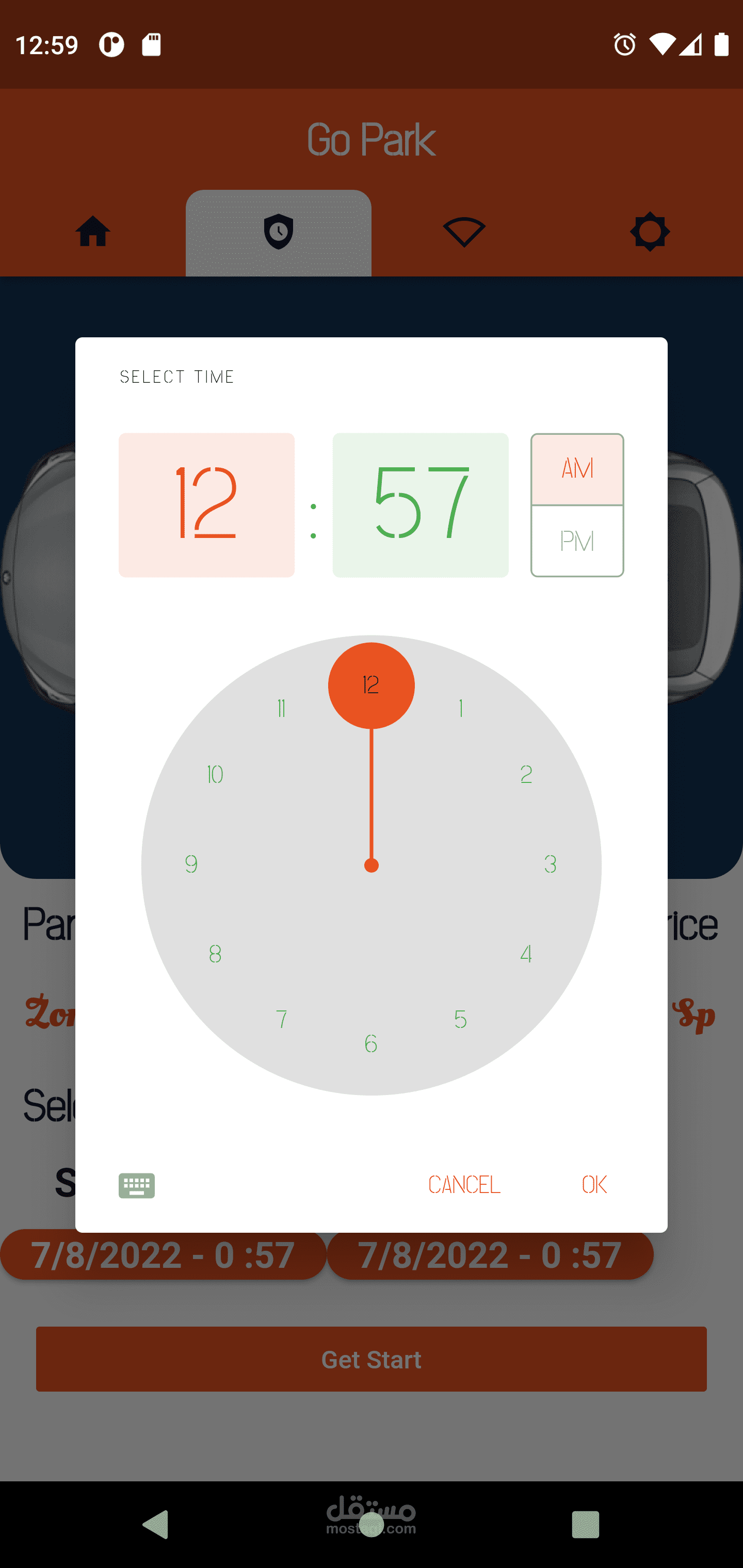Set hour to 10 on dial

[215, 774]
